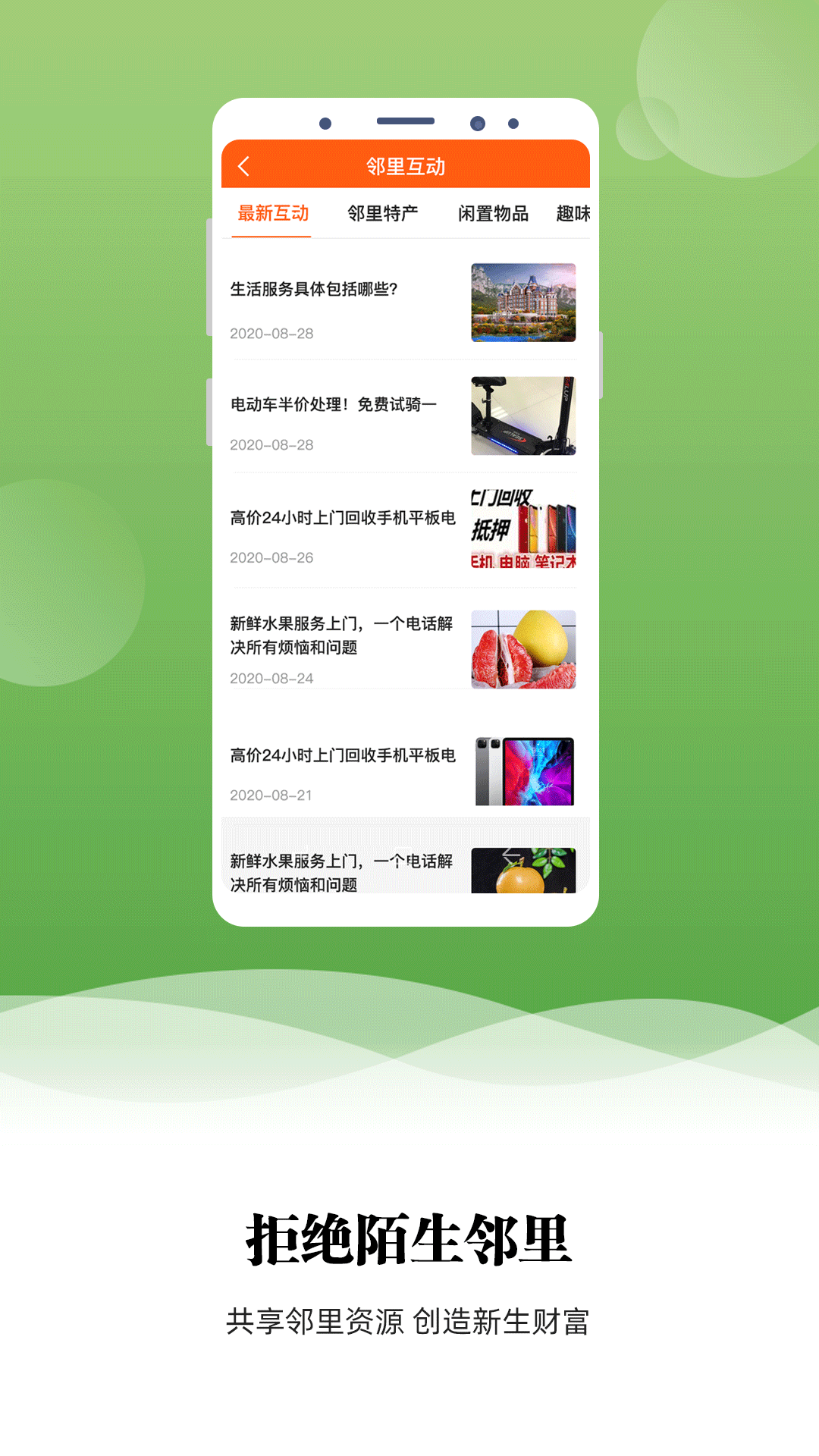
Task: Tap the orange fruit image at list bottom
Action: pos(523,872)
